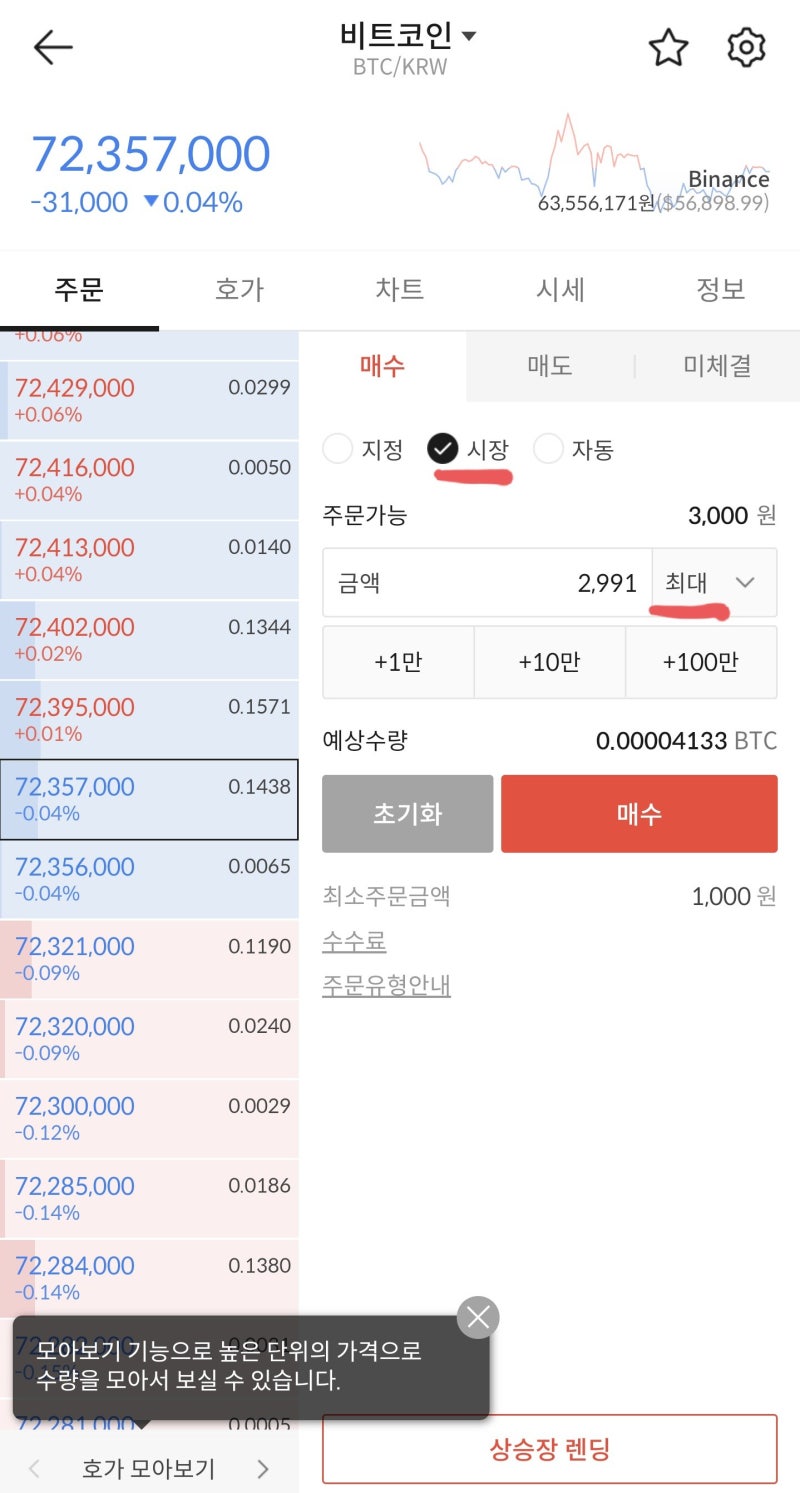Screen dimensions: 800x1493
Task: Open the 상승장 렌딩 button
Action: coord(549,1449)
